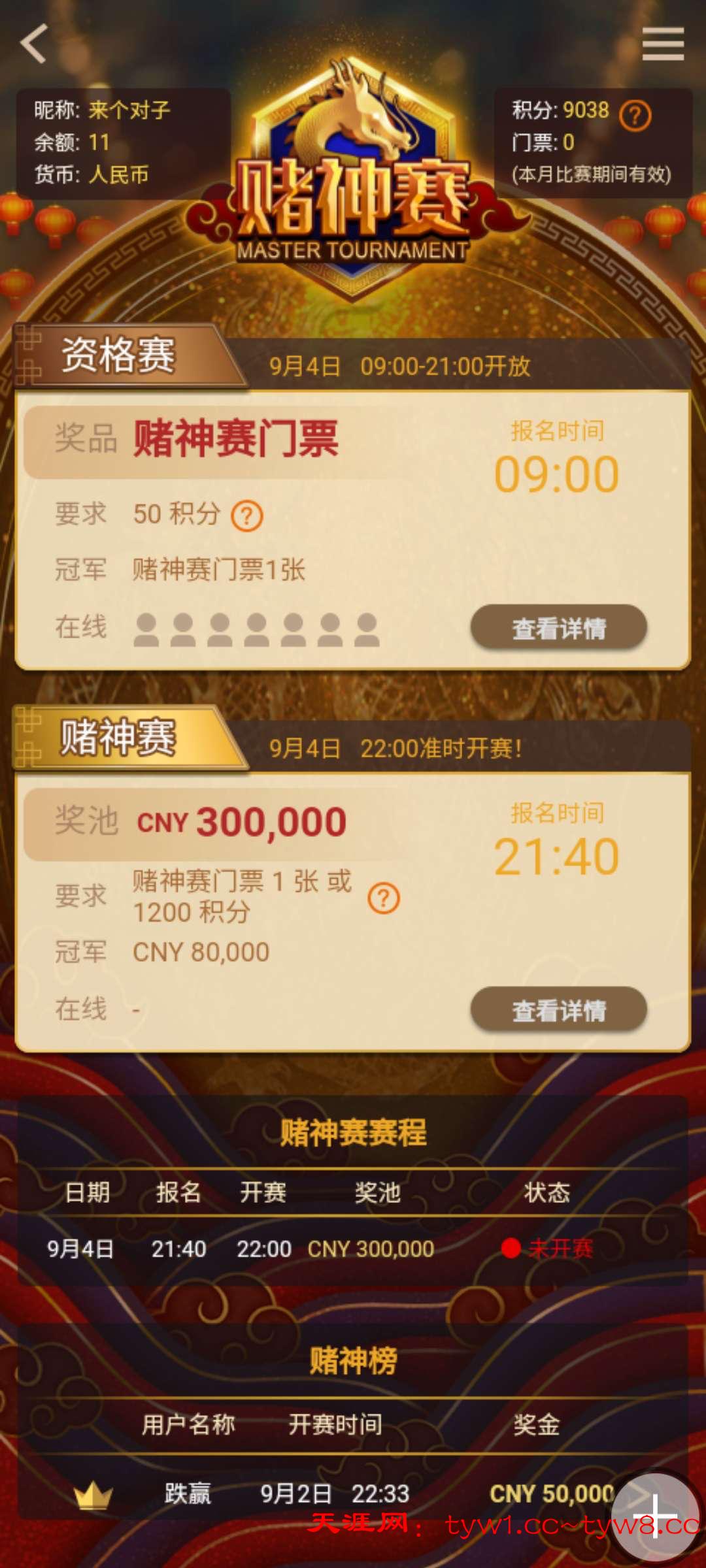View details of the 资格赛 card
The image size is (706, 1568).
coord(558,628)
